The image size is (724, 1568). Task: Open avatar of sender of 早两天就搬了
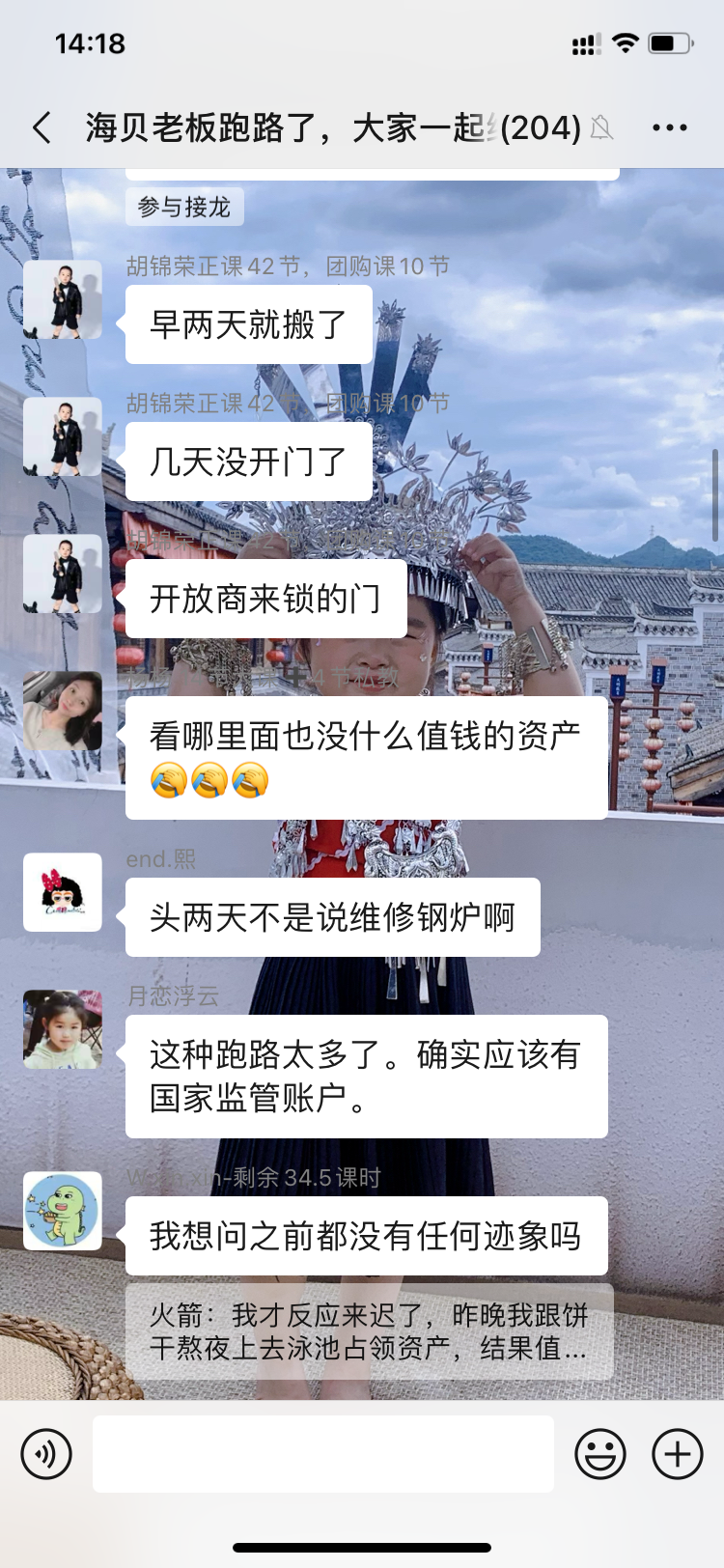63,299
